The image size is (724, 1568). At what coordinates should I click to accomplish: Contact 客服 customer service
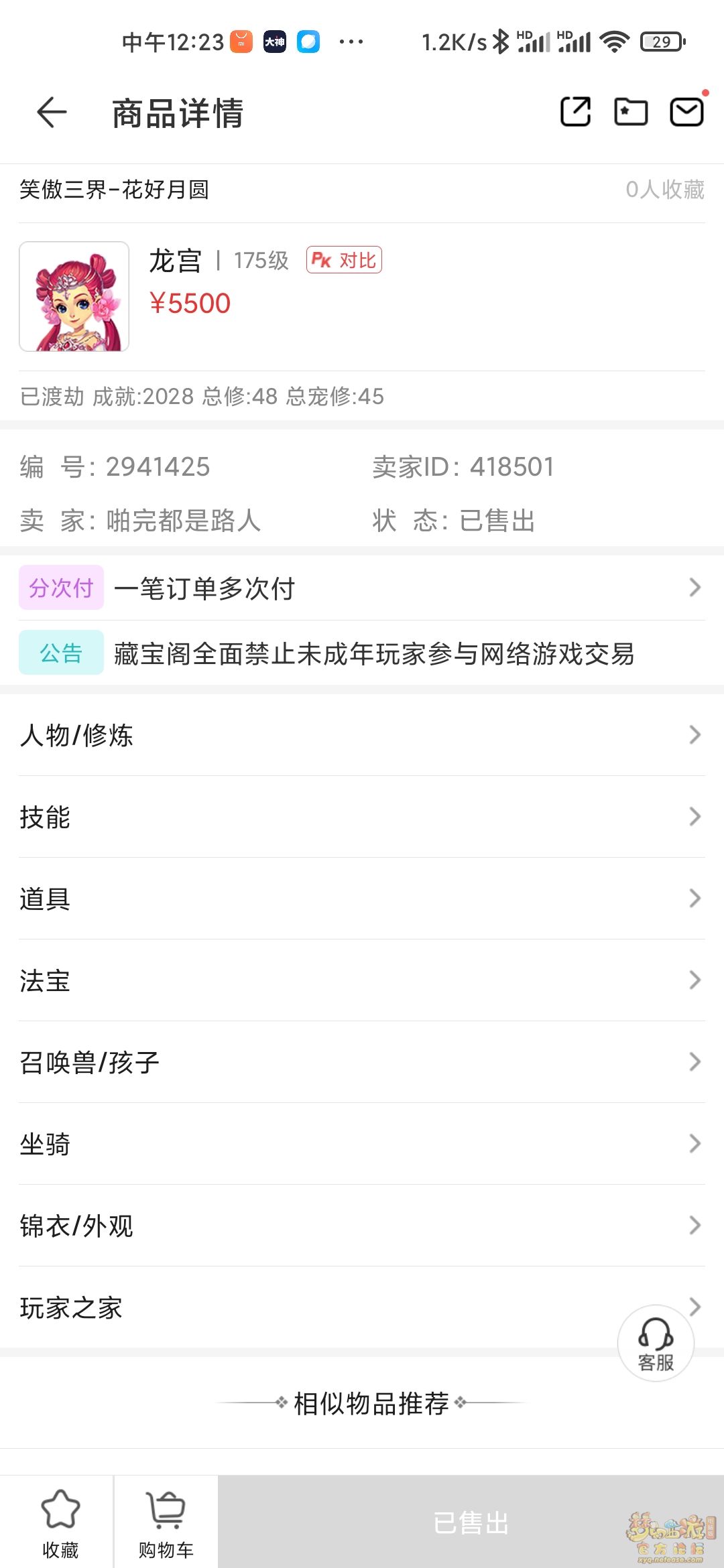point(656,1342)
